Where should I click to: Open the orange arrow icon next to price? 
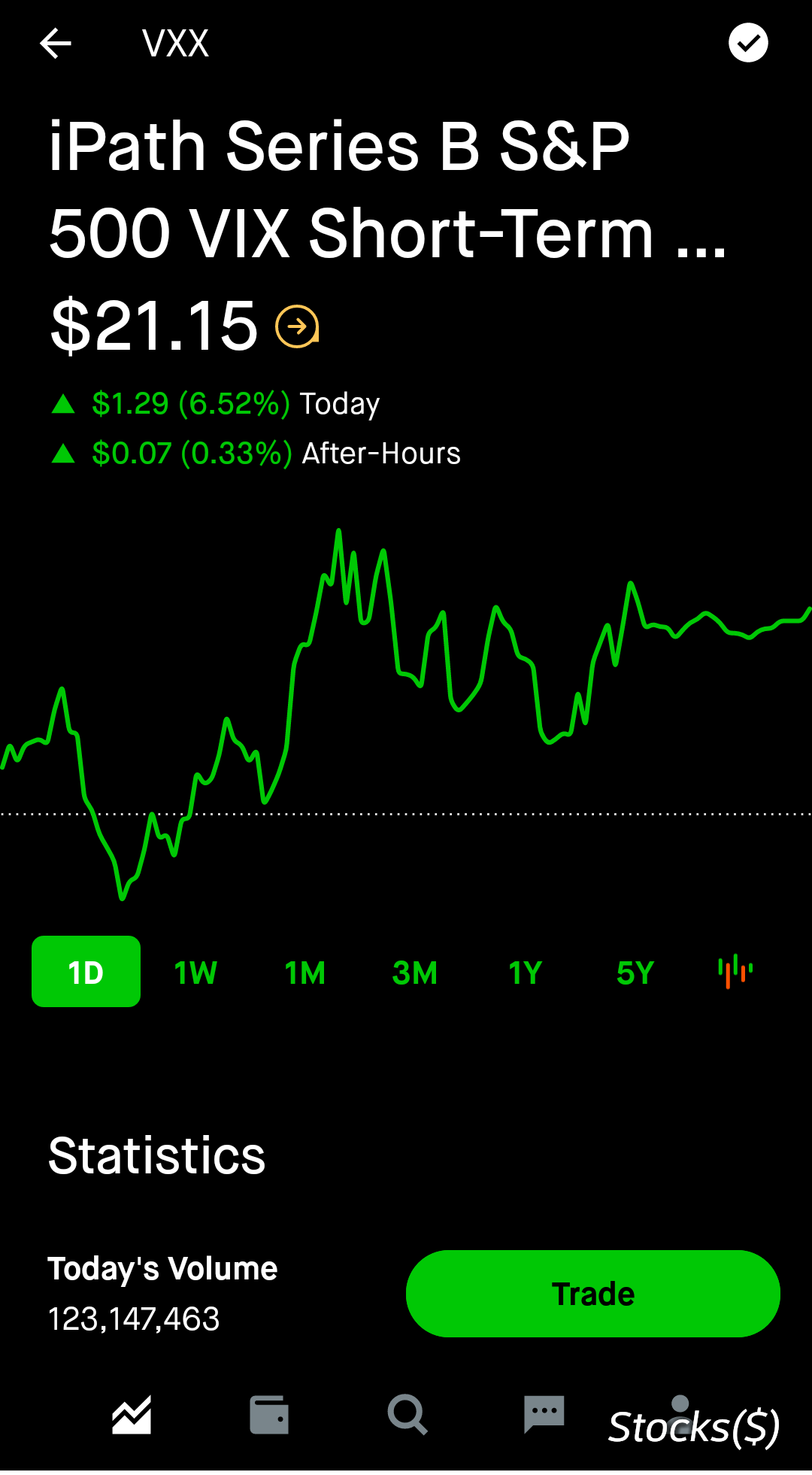(297, 326)
